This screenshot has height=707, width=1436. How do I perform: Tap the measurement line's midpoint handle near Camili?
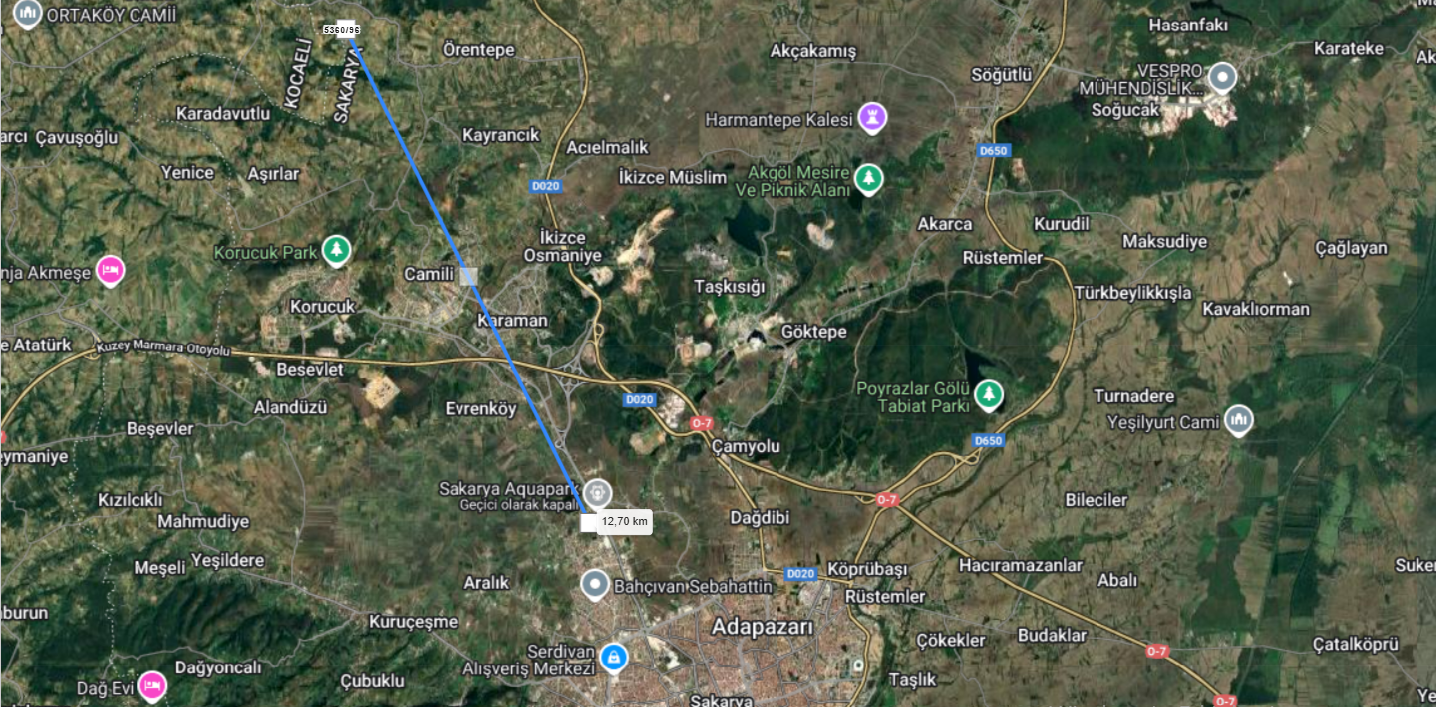tap(468, 276)
